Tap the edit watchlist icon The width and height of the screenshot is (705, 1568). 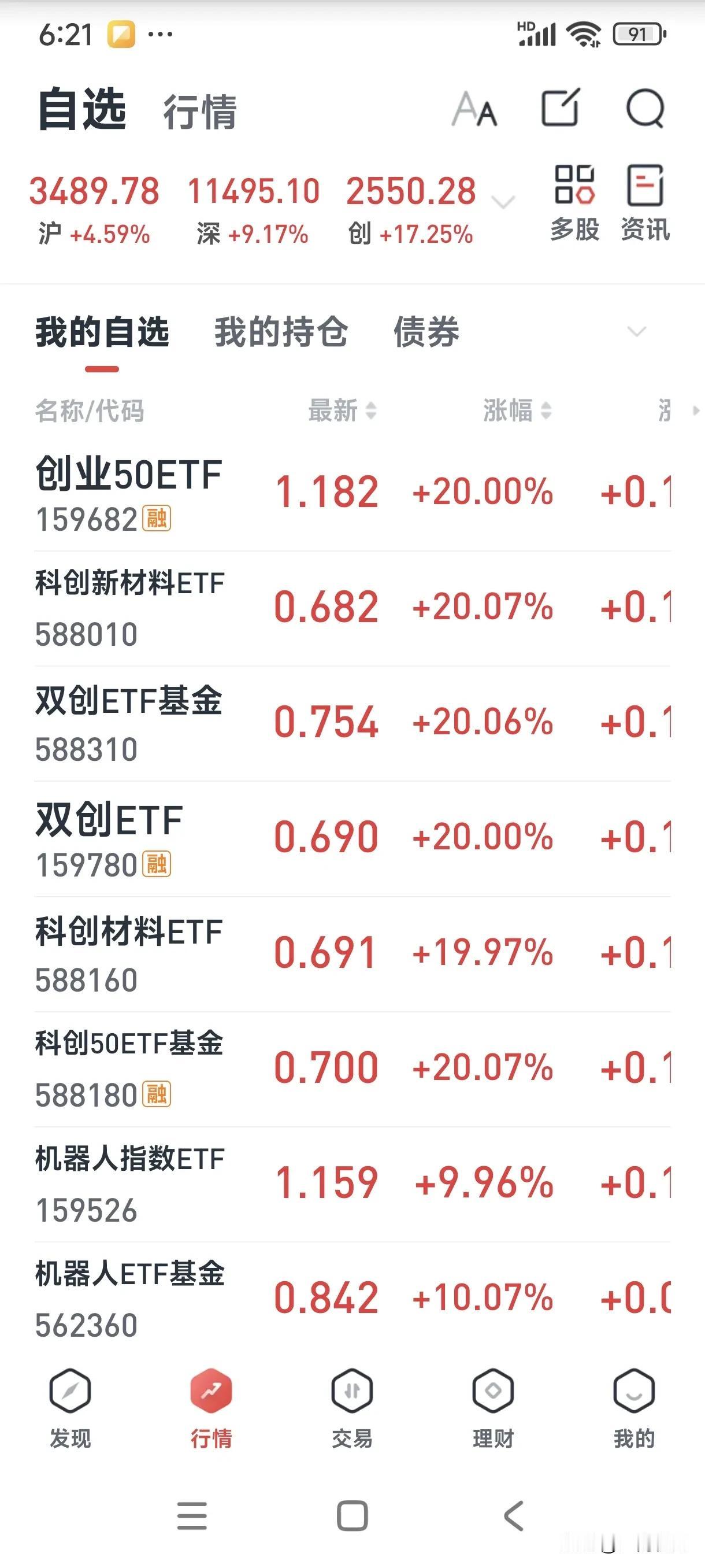tap(560, 107)
